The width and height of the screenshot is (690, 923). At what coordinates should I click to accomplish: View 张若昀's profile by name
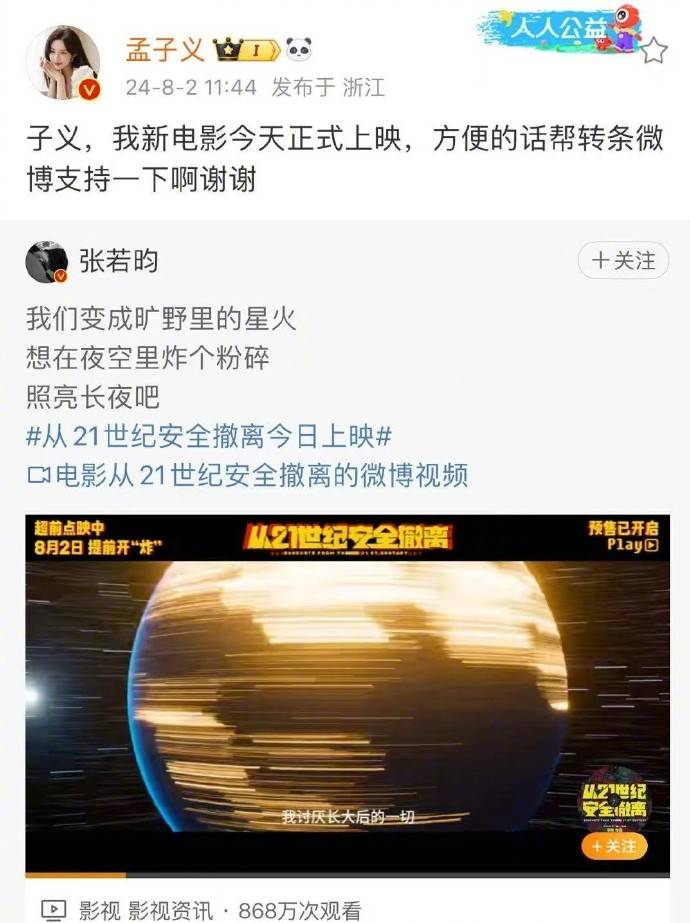[117, 262]
